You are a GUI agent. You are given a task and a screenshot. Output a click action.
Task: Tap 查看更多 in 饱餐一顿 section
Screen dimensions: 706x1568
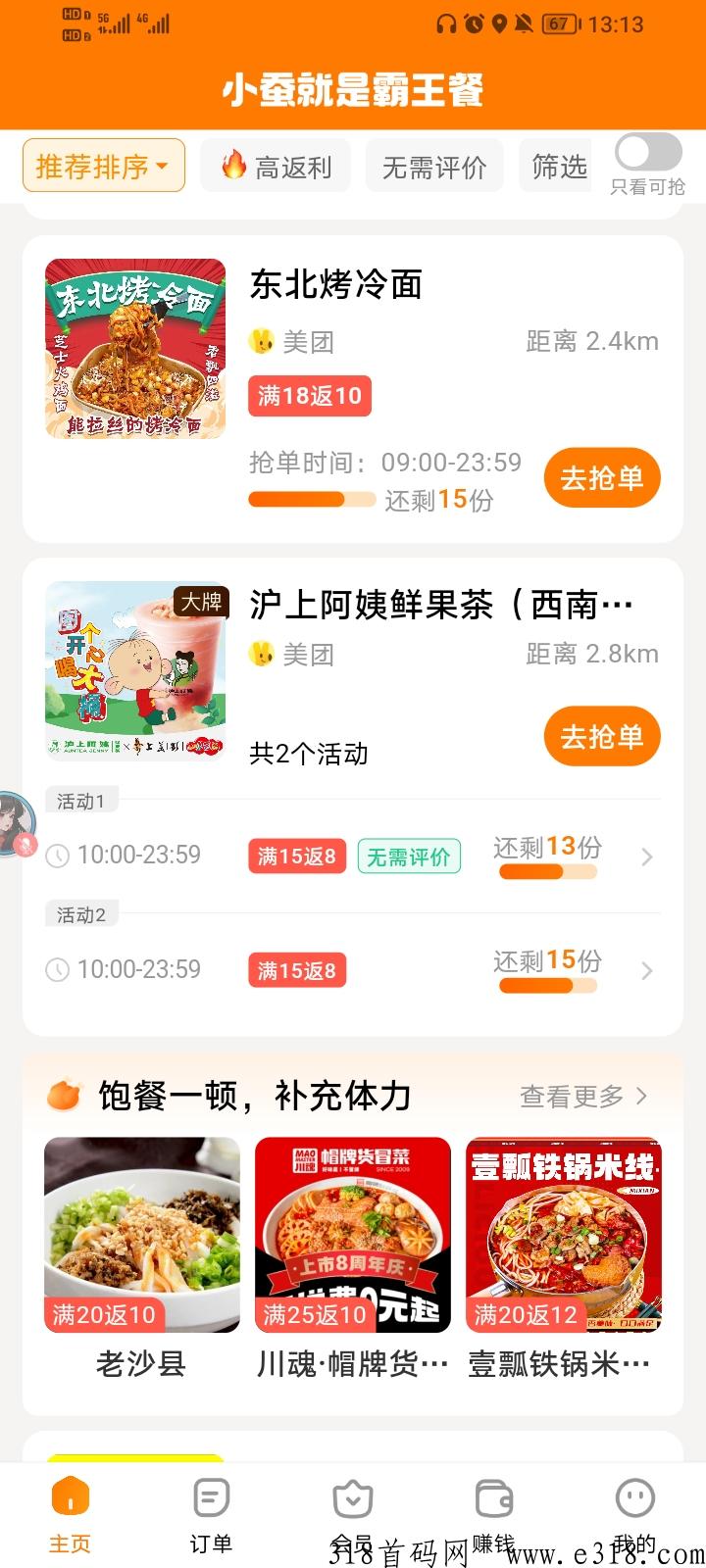[x=583, y=1097]
